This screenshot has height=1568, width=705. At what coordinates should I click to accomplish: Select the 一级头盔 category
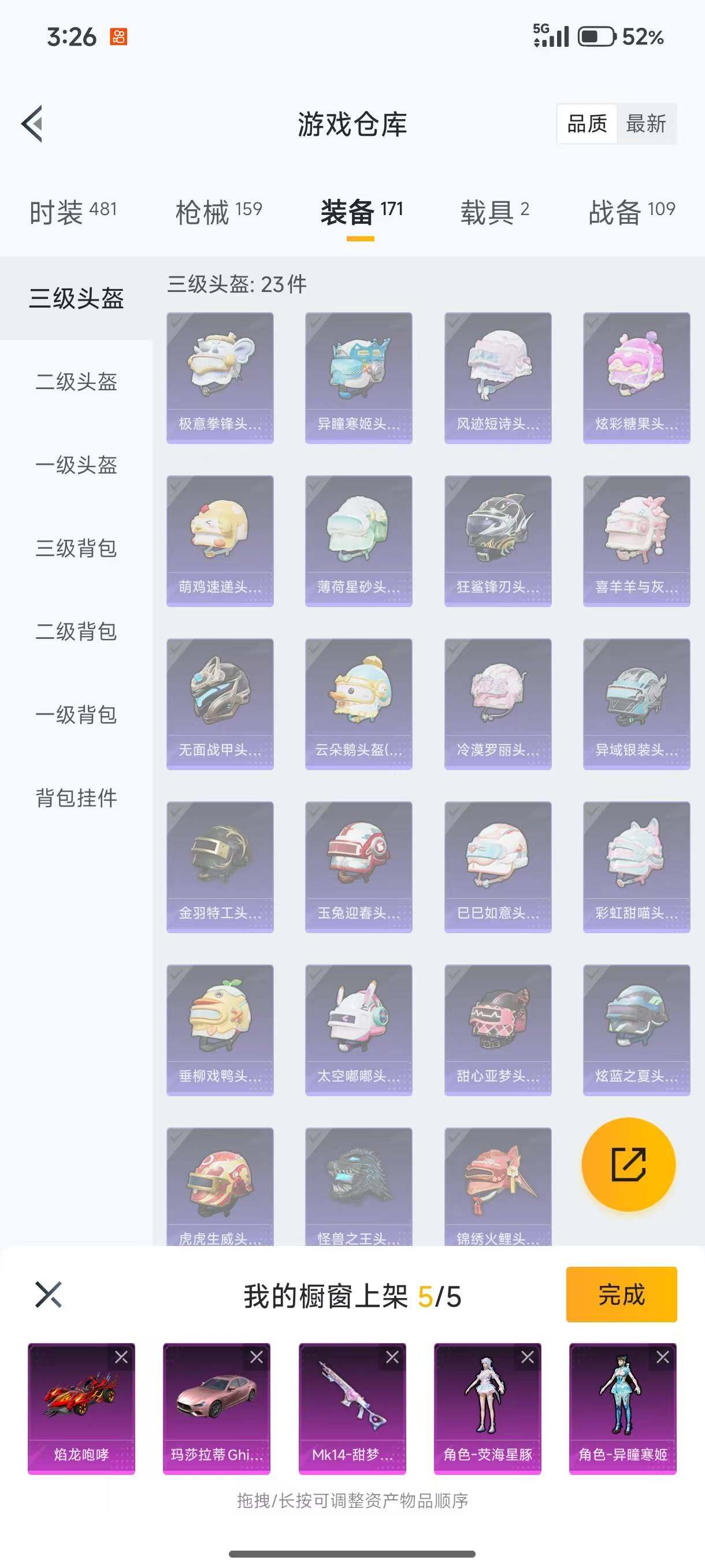point(76,465)
